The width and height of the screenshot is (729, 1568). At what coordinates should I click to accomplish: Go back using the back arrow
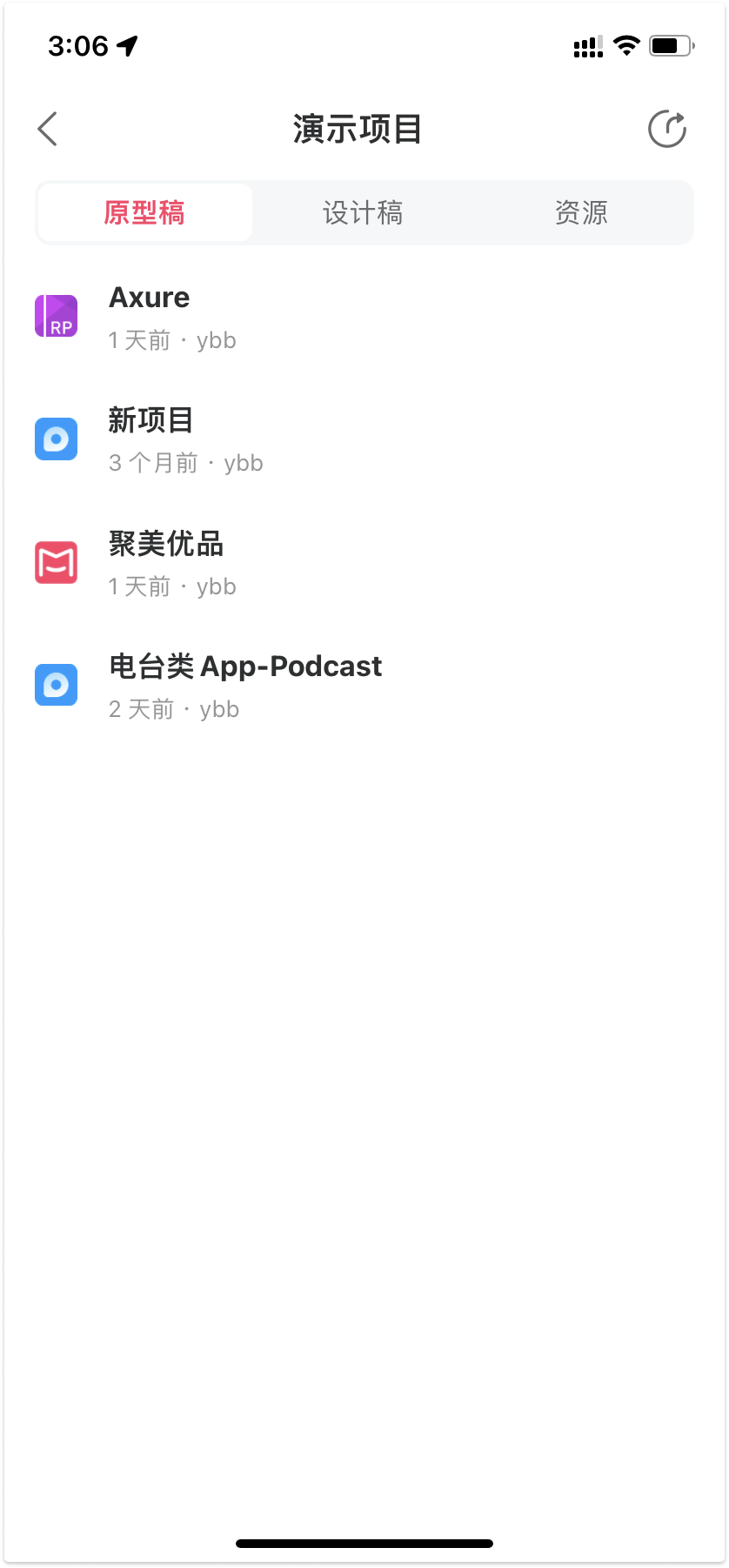pyautogui.click(x=48, y=130)
